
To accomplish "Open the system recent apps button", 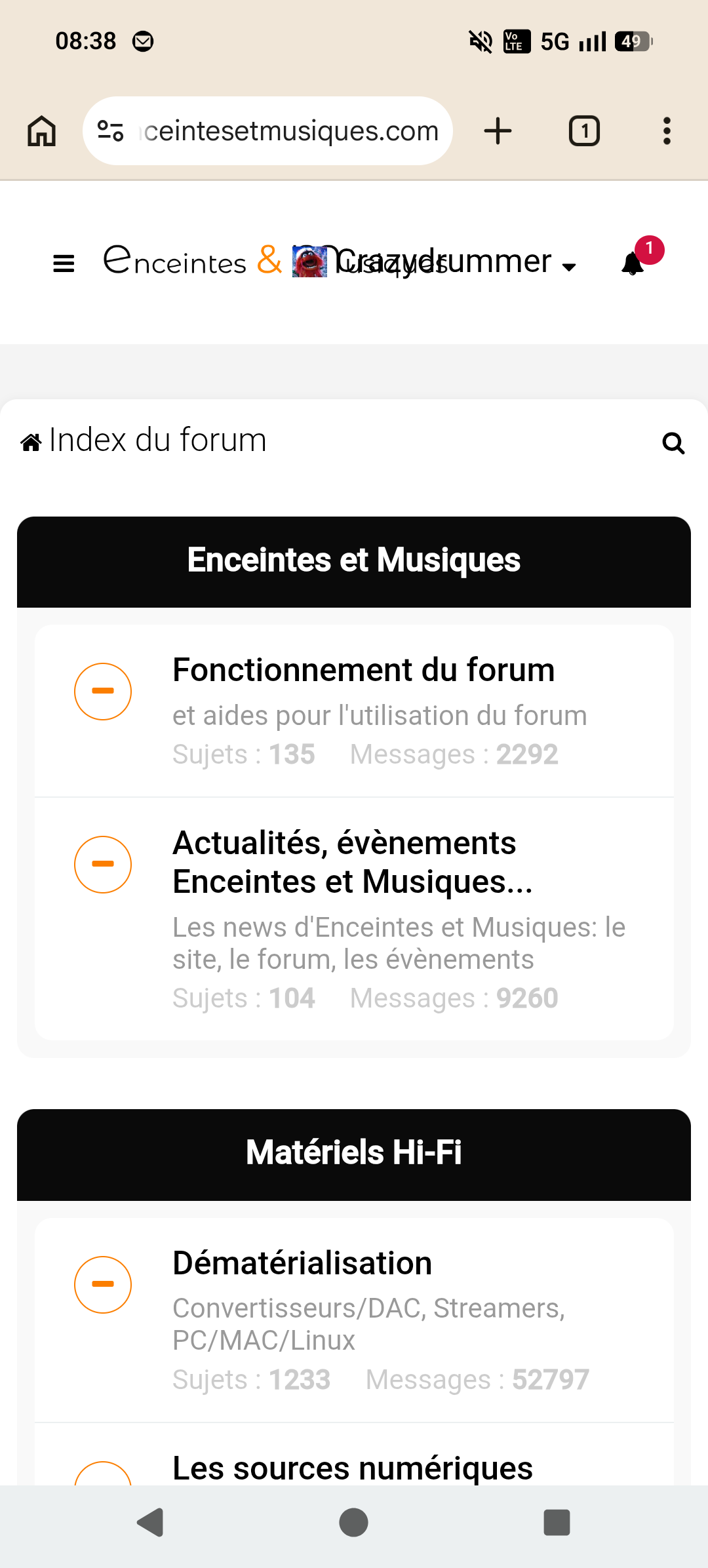I will pyautogui.click(x=557, y=1522).
